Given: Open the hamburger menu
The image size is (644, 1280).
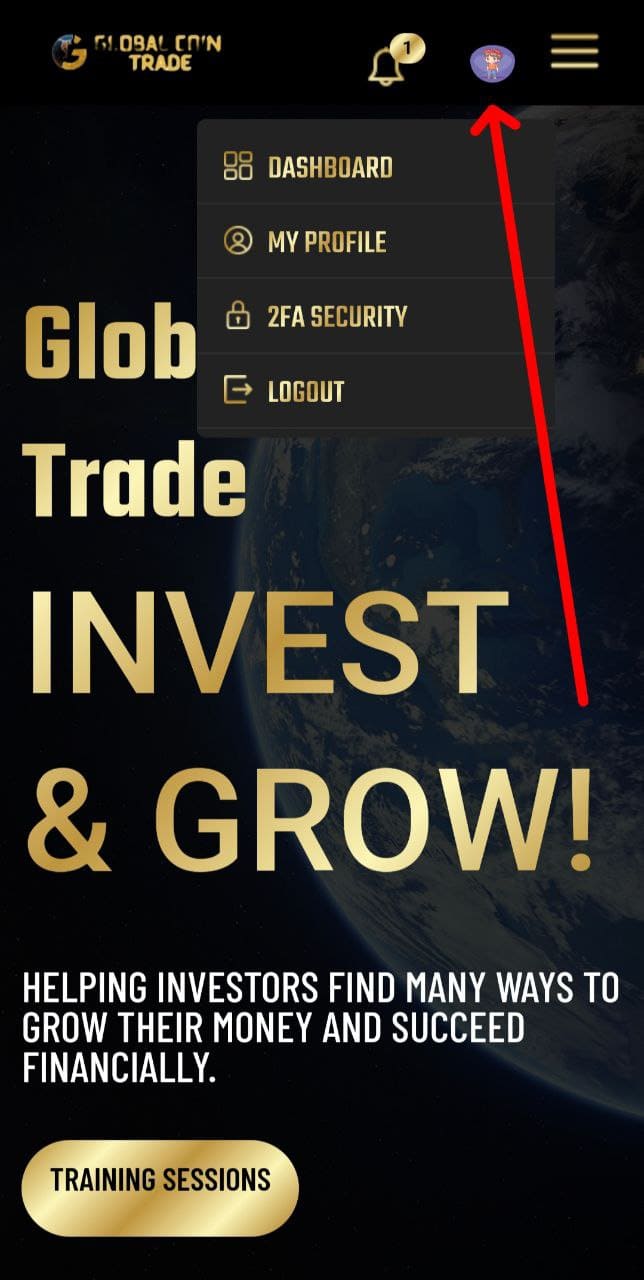Looking at the screenshot, I should [x=574, y=52].
